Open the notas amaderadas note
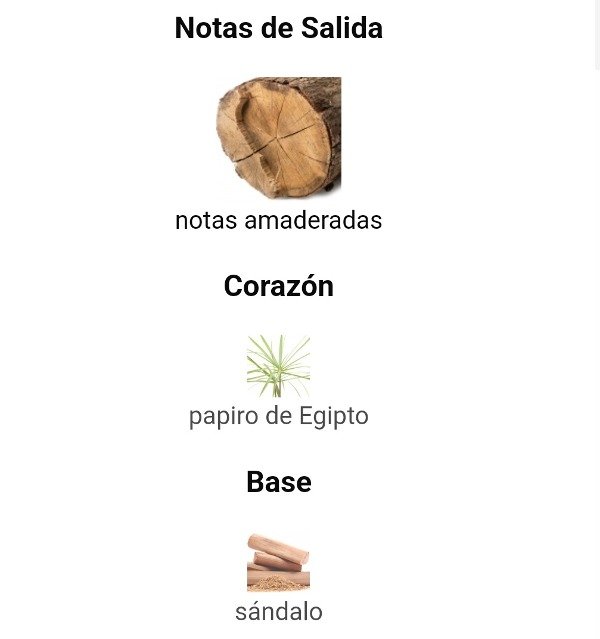Screen dimensions: 600x639 (278, 138)
